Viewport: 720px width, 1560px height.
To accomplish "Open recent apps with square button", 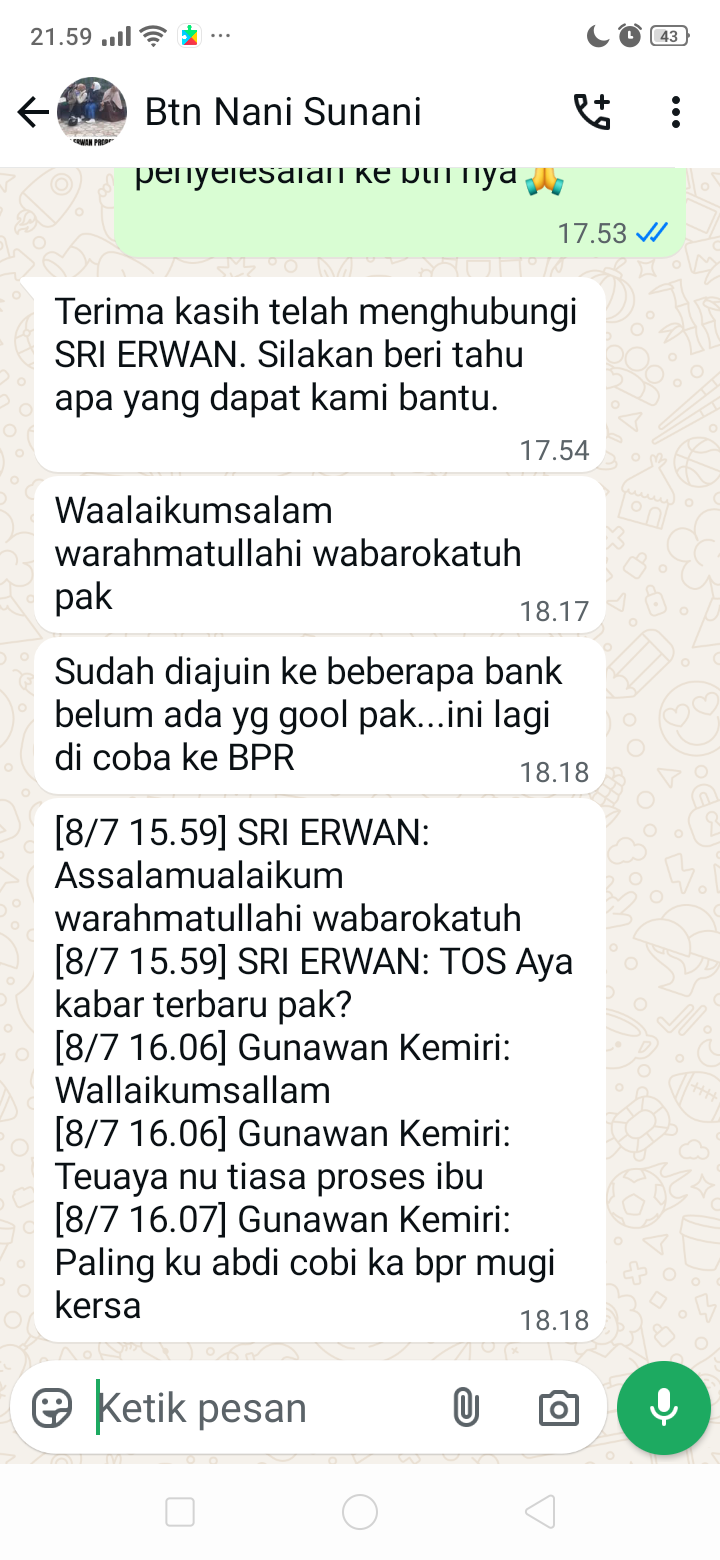I will tap(180, 1512).
